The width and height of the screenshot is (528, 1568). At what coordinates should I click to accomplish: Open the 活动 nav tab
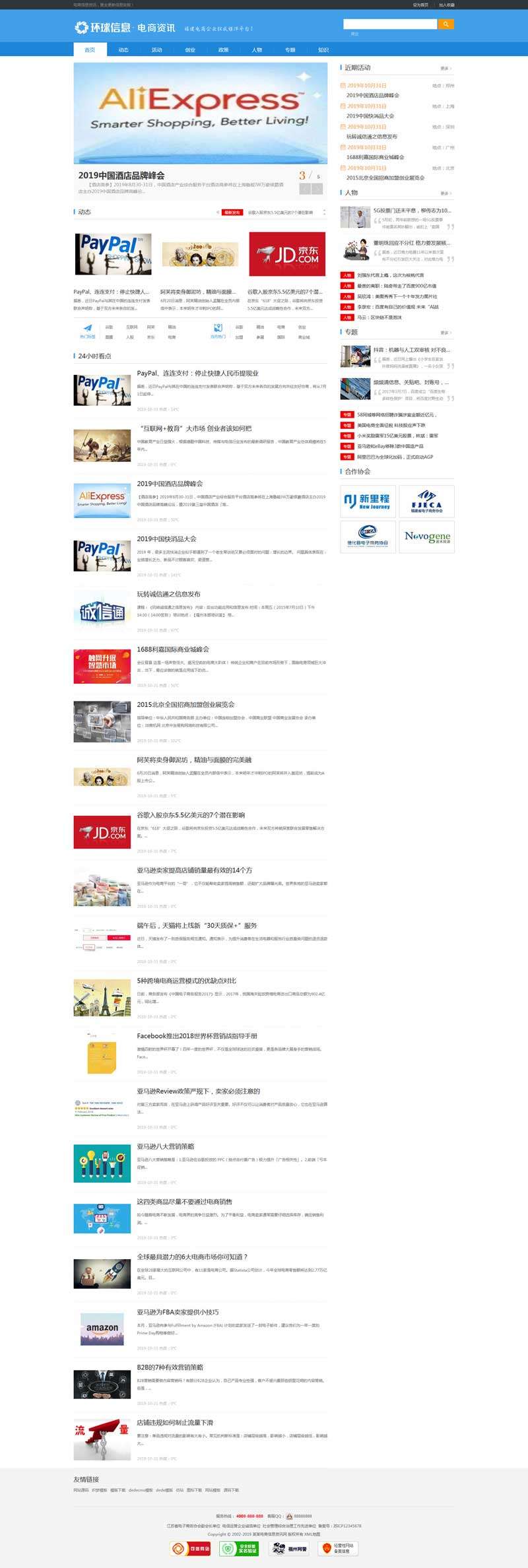coord(156,50)
